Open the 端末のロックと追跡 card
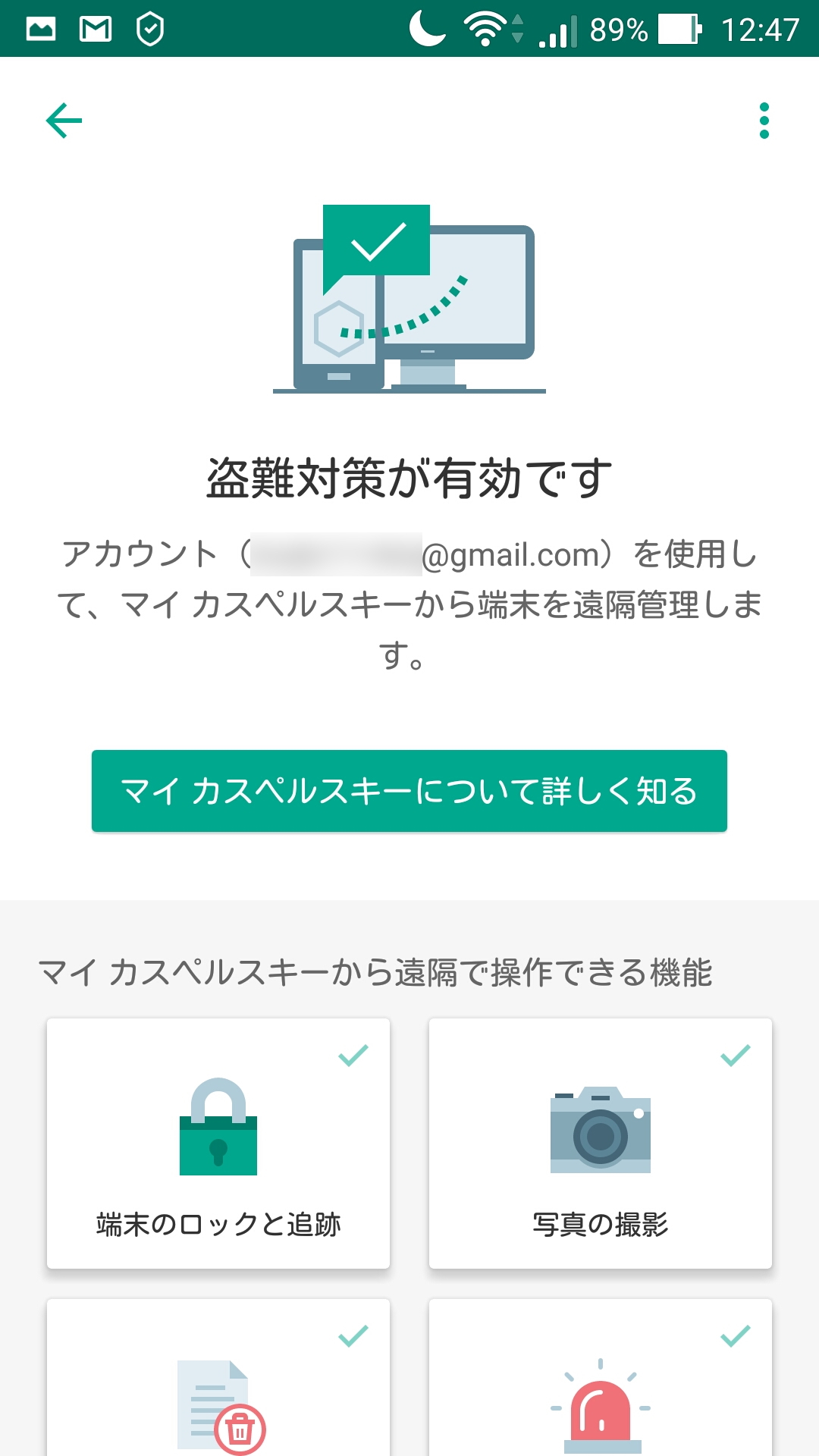This screenshot has height=1456, width=819. coord(218,1143)
